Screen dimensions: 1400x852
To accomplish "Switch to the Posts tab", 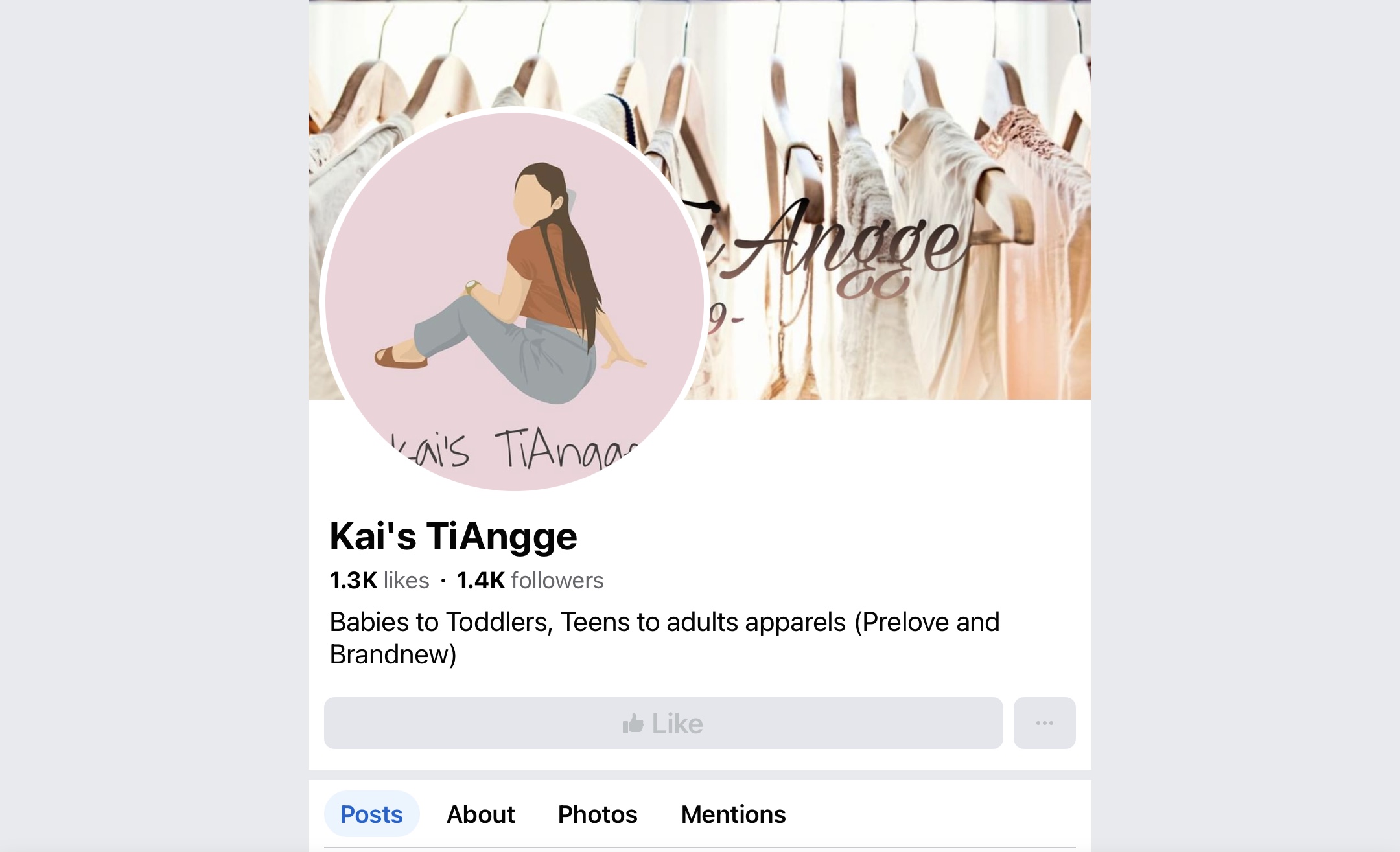I will (x=371, y=814).
